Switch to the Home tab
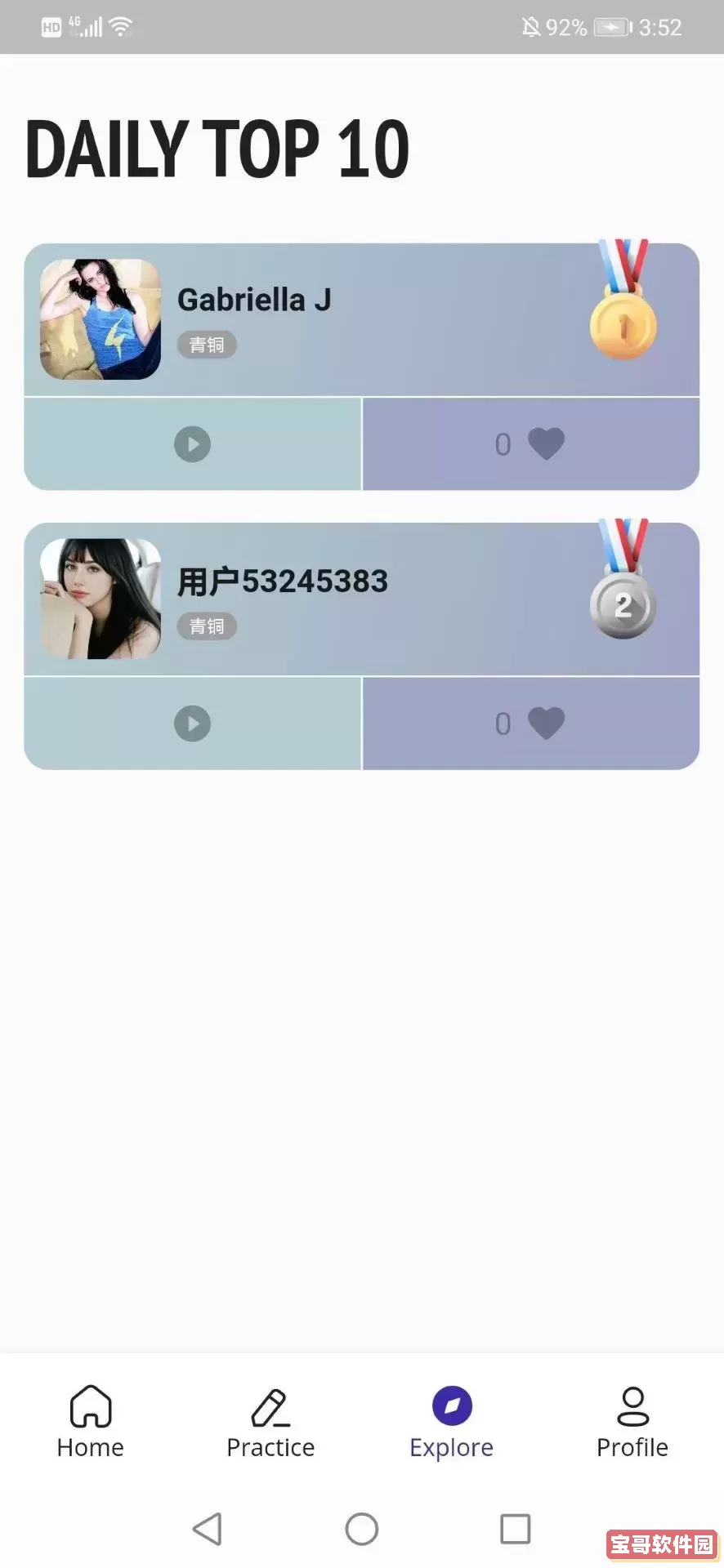The height and width of the screenshot is (1568, 724). (91, 1423)
